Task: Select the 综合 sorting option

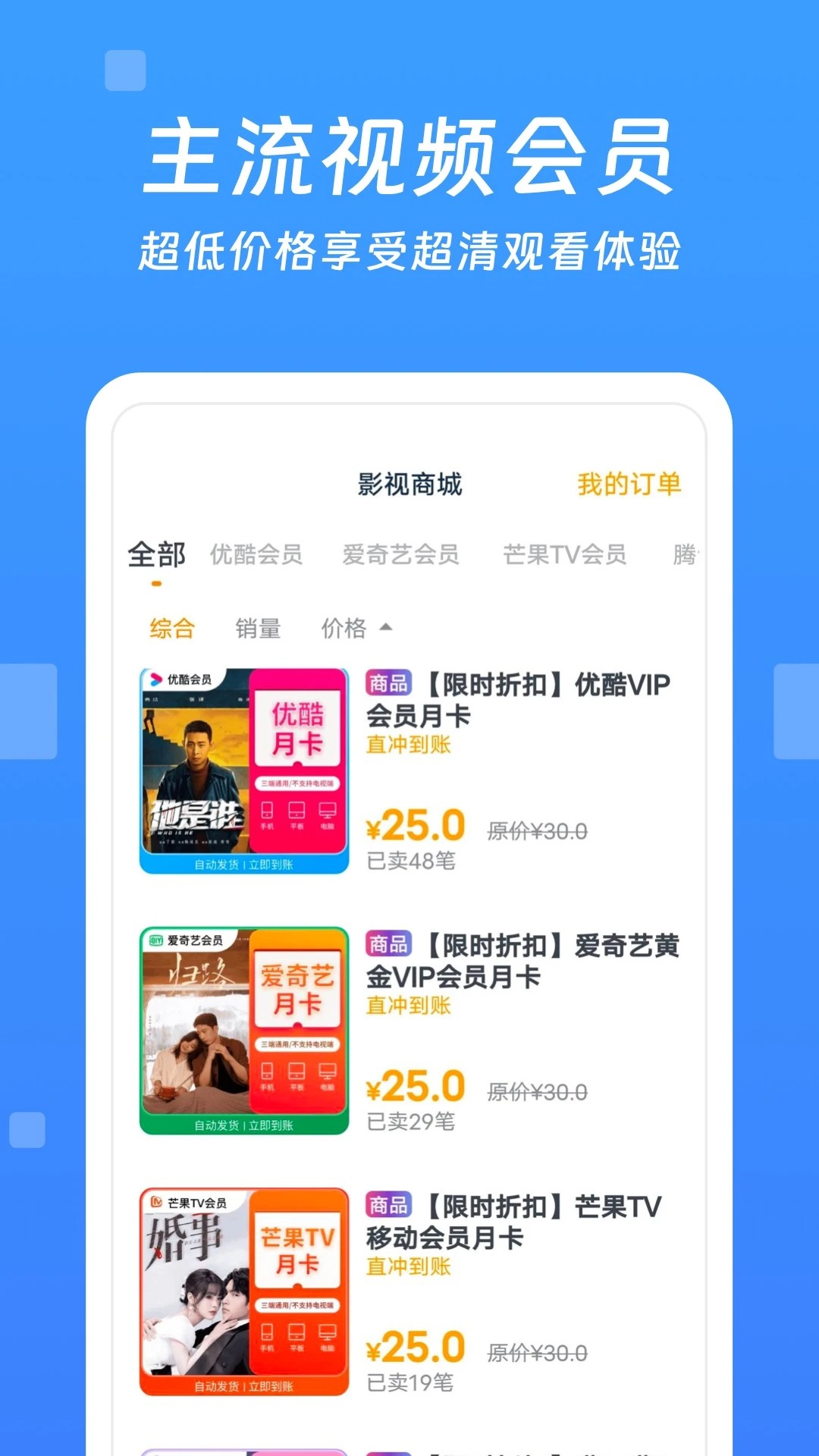Action: 172,628
